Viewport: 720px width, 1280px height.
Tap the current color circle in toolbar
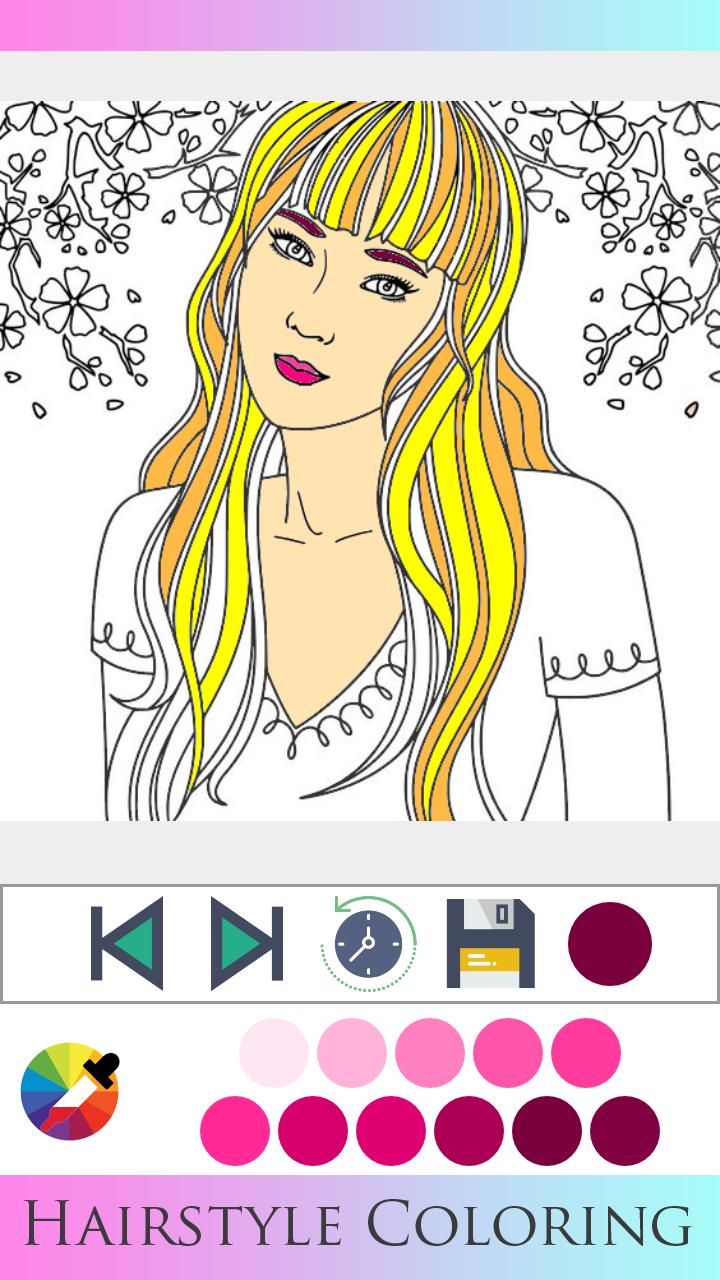coord(610,943)
